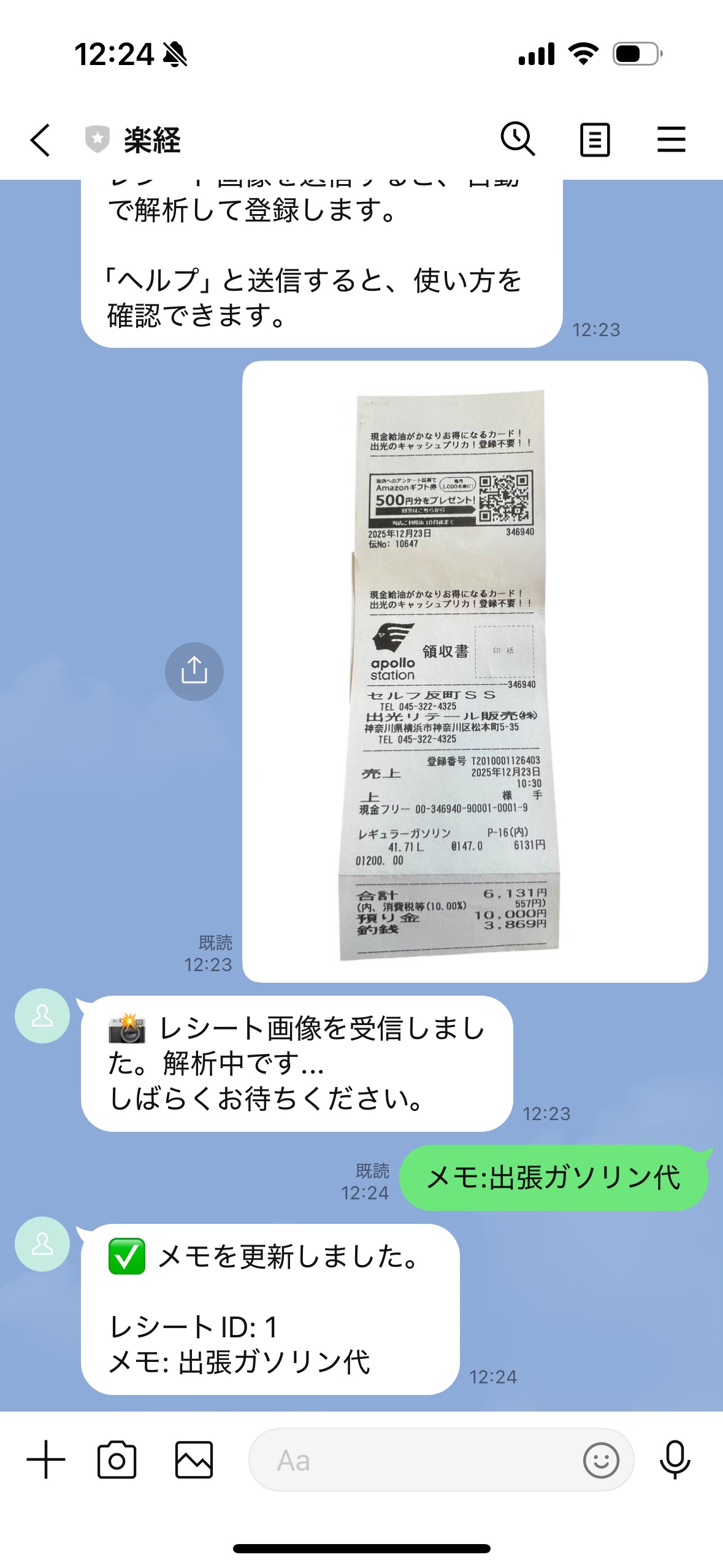723x1568 pixels.
Task: Go back using the left chevron arrow
Action: 39,139
